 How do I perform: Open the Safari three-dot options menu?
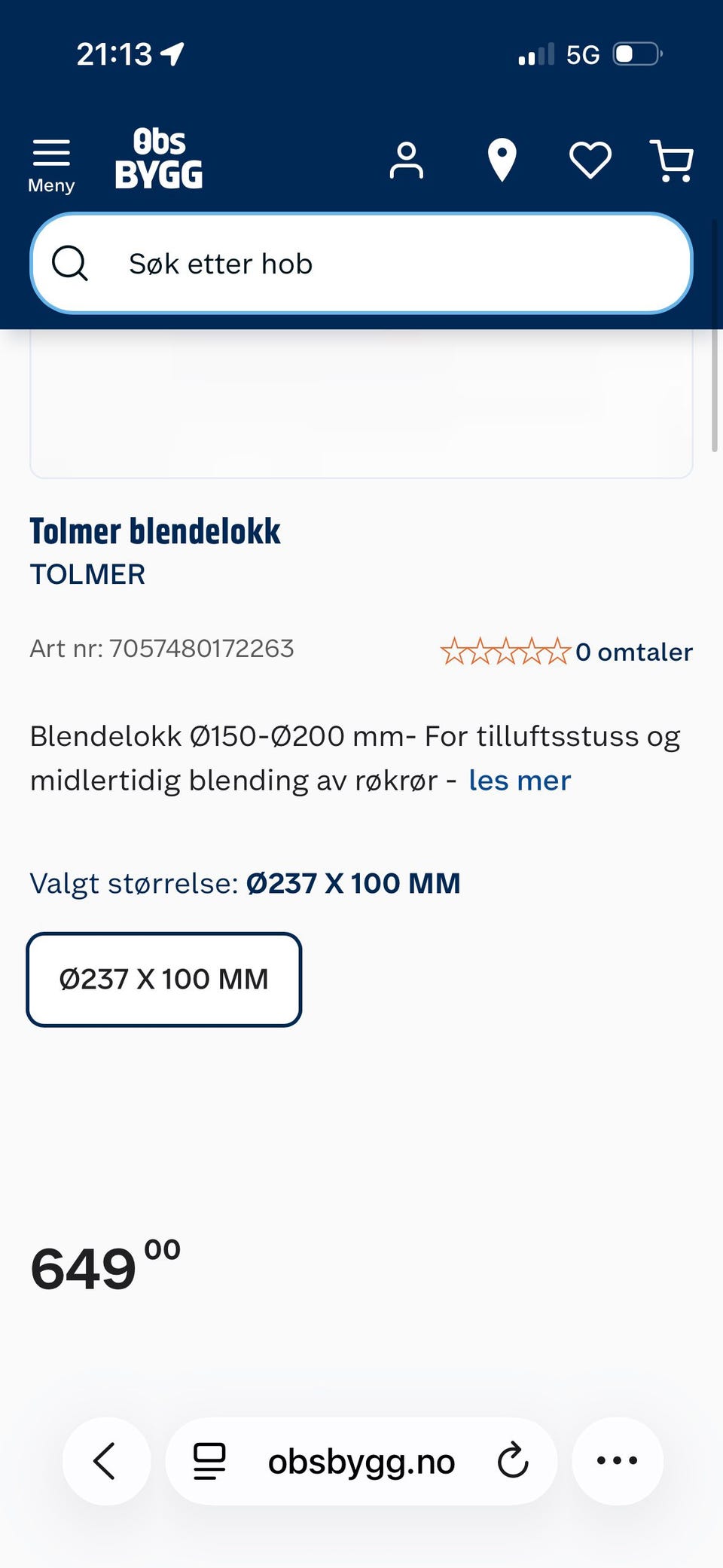[x=617, y=1460]
